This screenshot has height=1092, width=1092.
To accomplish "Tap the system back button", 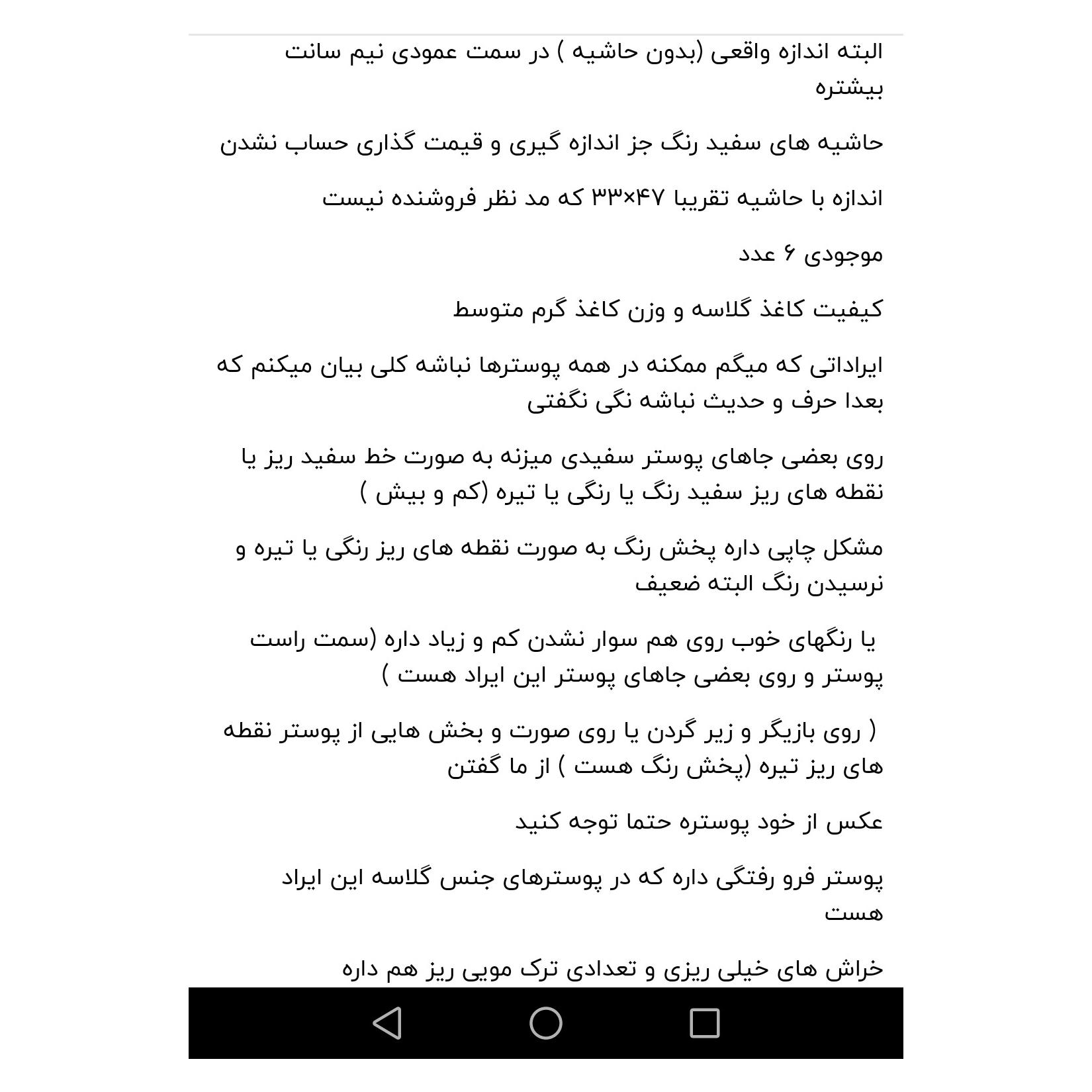I will click(x=387, y=1023).
